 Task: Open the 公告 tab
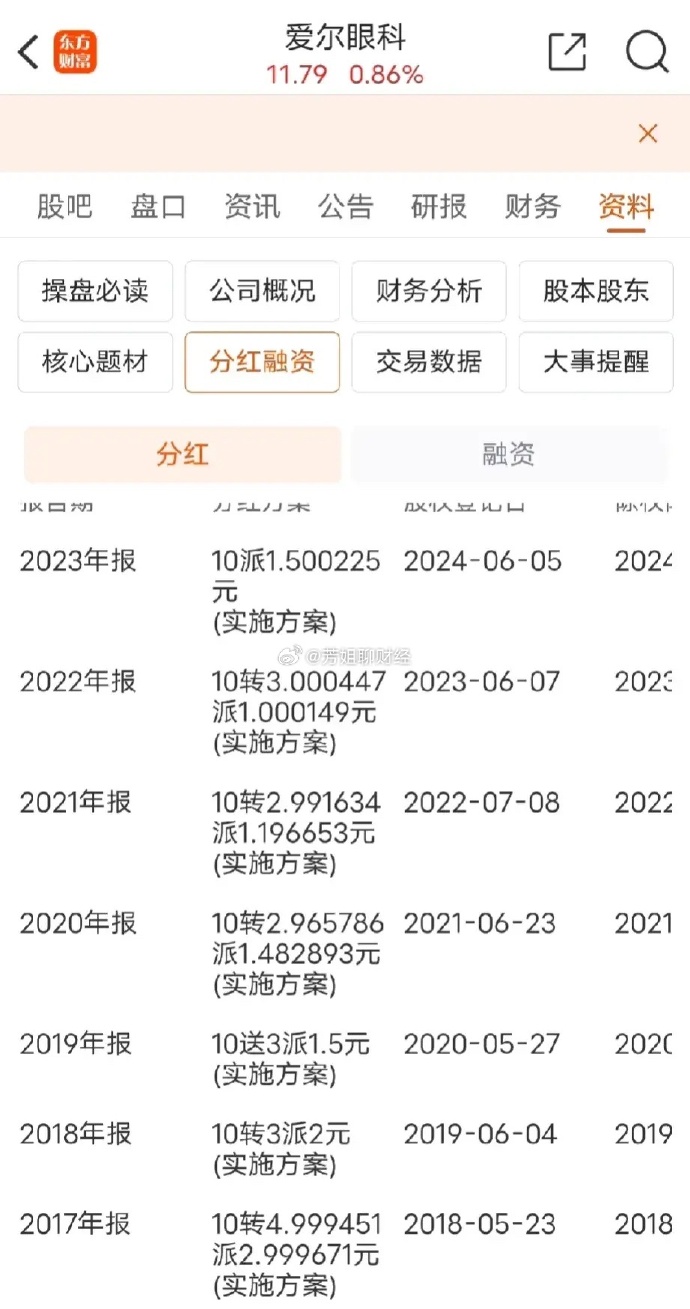(x=346, y=207)
